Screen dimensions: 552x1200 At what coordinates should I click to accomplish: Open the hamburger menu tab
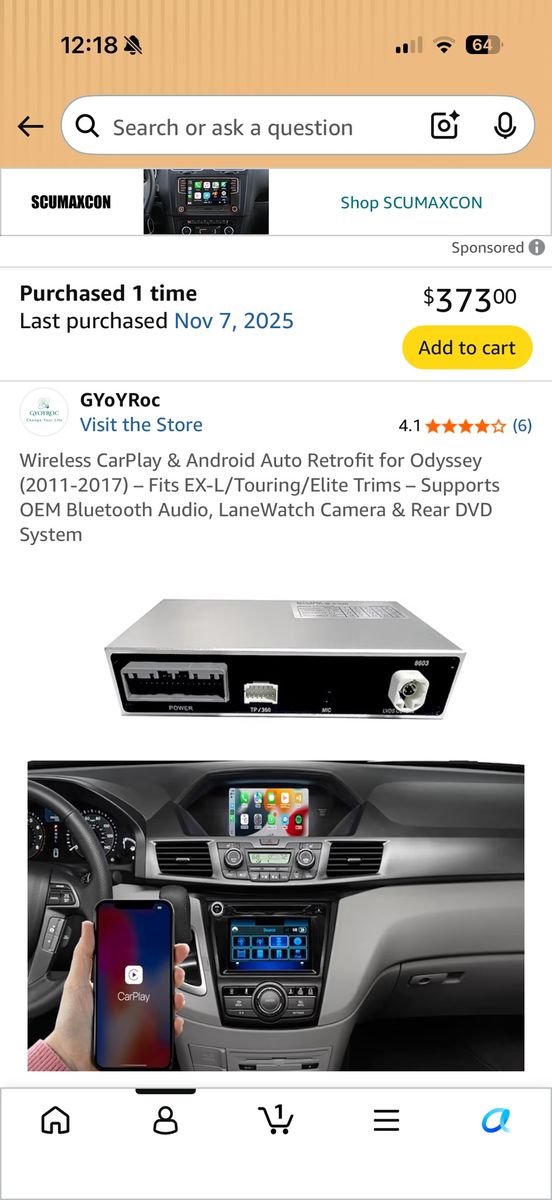click(386, 1121)
